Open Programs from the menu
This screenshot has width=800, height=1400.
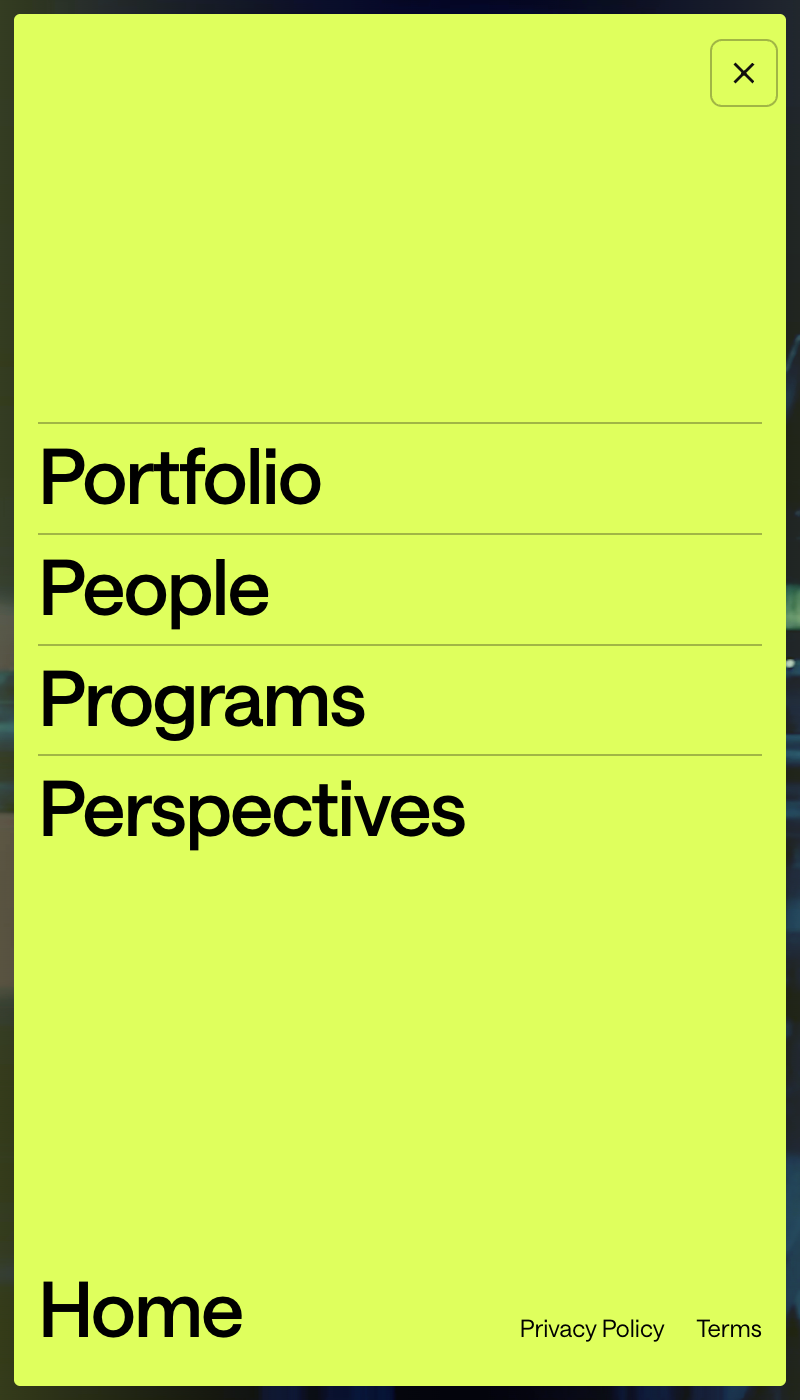tap(202, 700)
